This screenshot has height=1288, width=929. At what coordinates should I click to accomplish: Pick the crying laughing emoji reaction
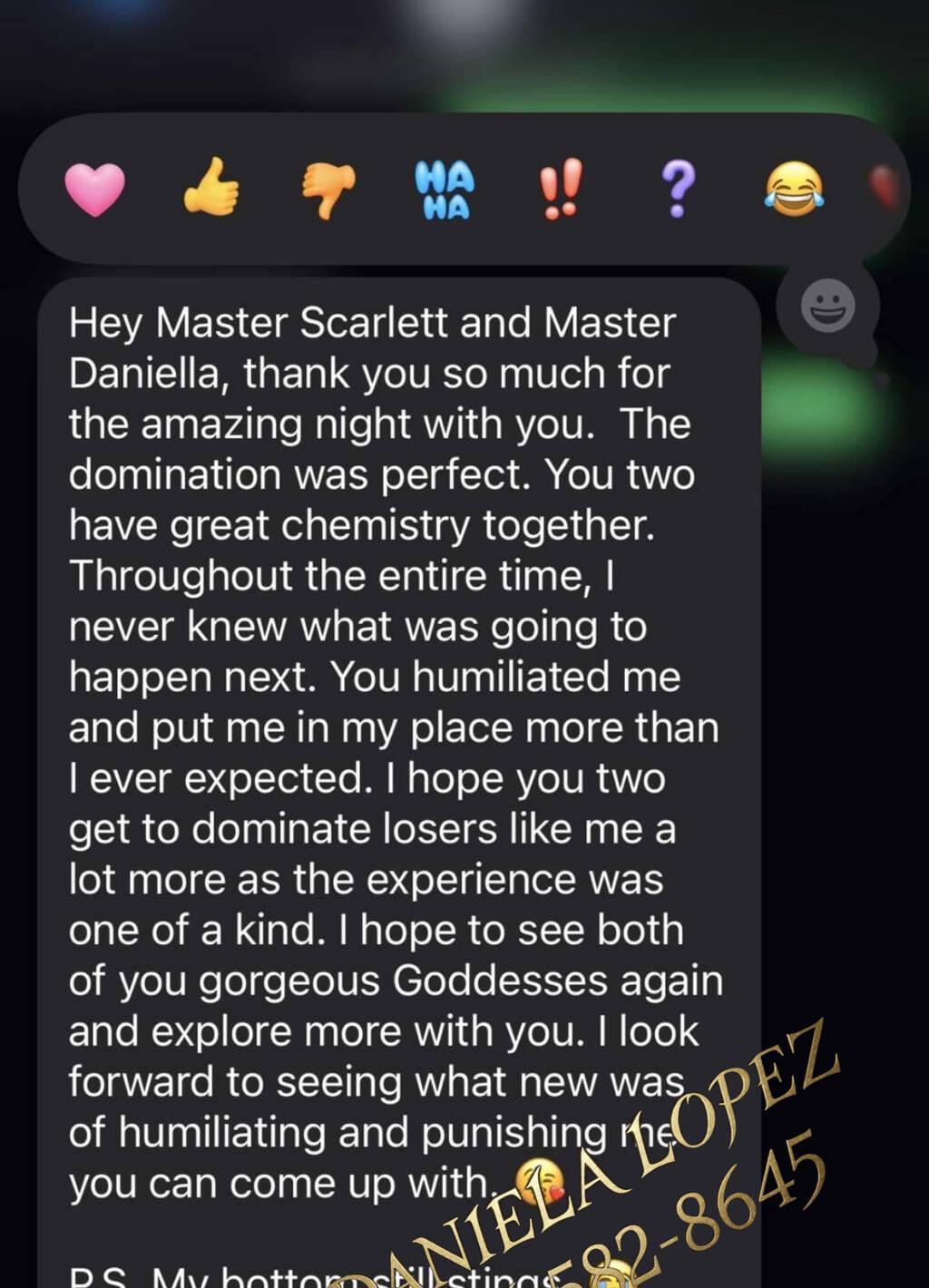coord(794,189)
